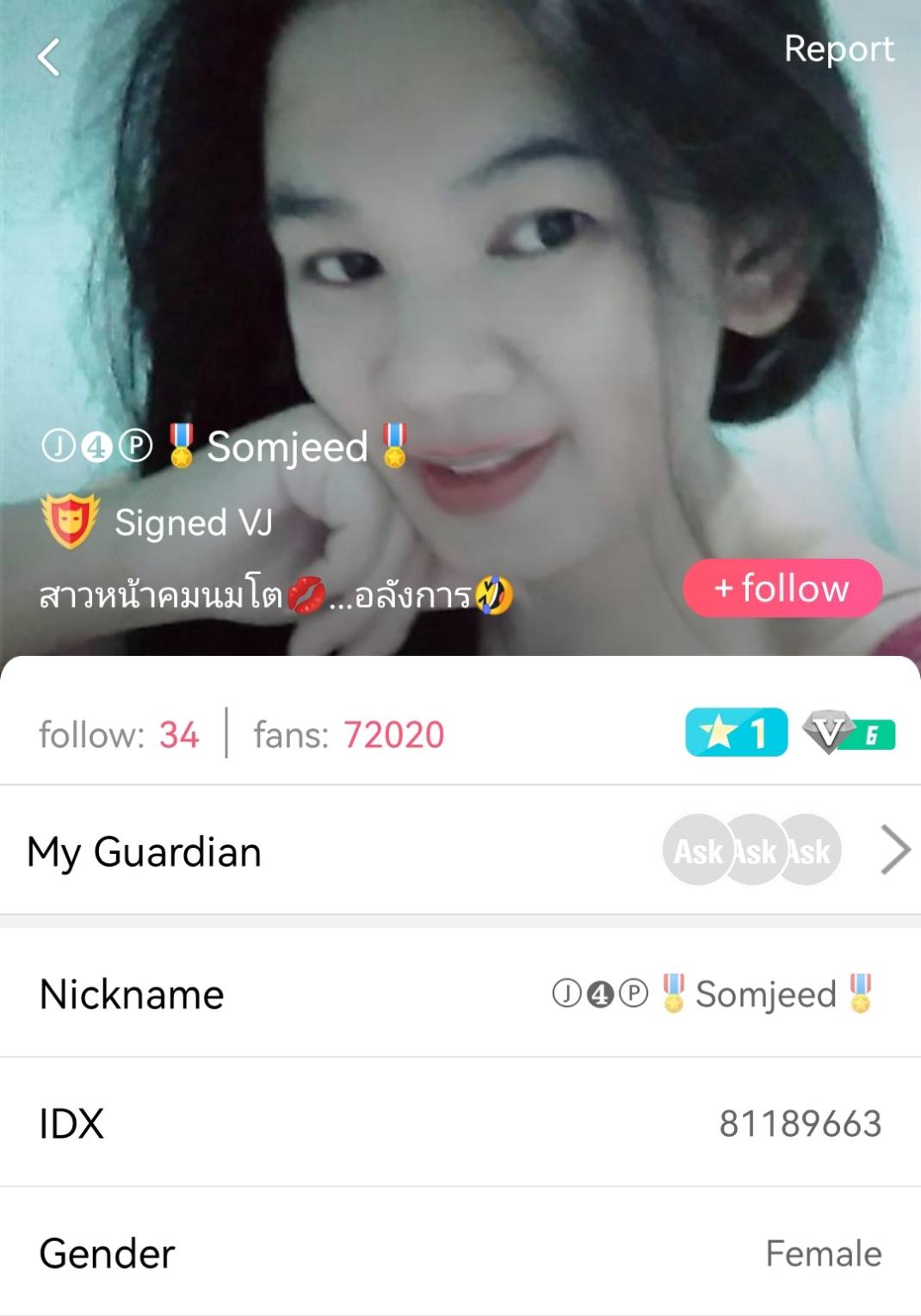Go back using the top-left arrow
Screen dimensions: 921x1316
click(49, 58)
